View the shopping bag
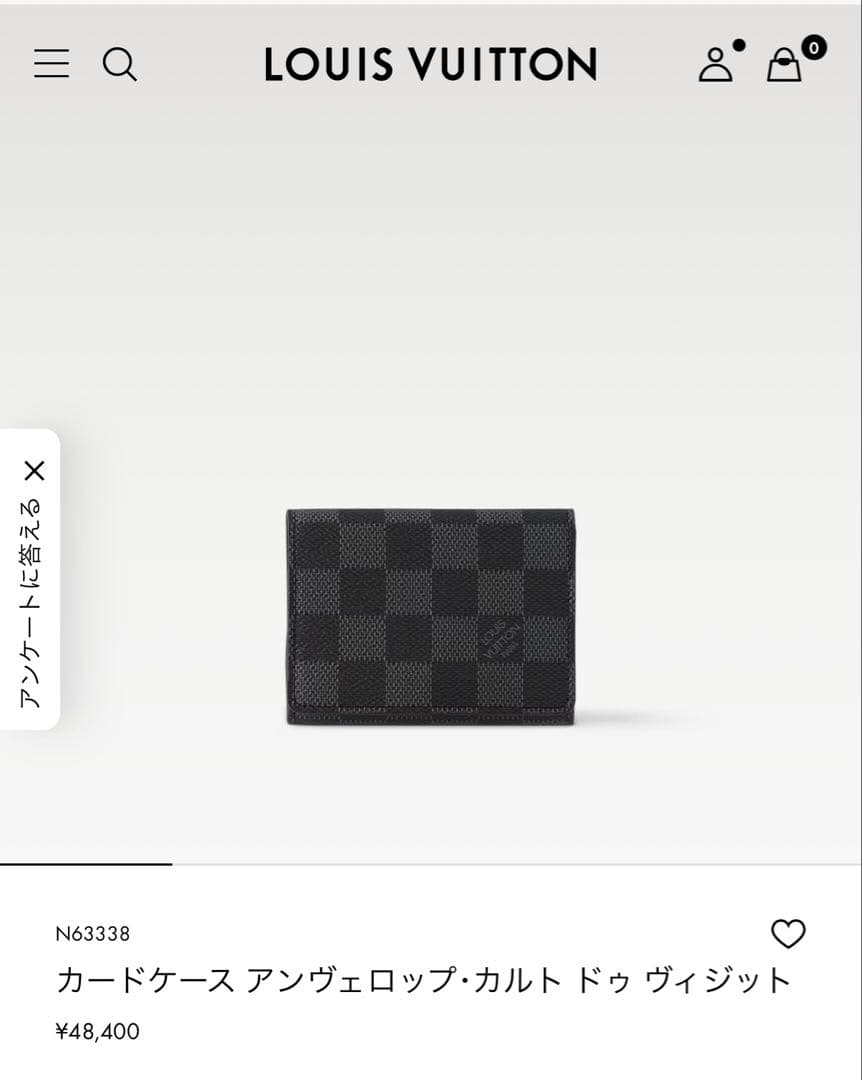 (786, 64)
